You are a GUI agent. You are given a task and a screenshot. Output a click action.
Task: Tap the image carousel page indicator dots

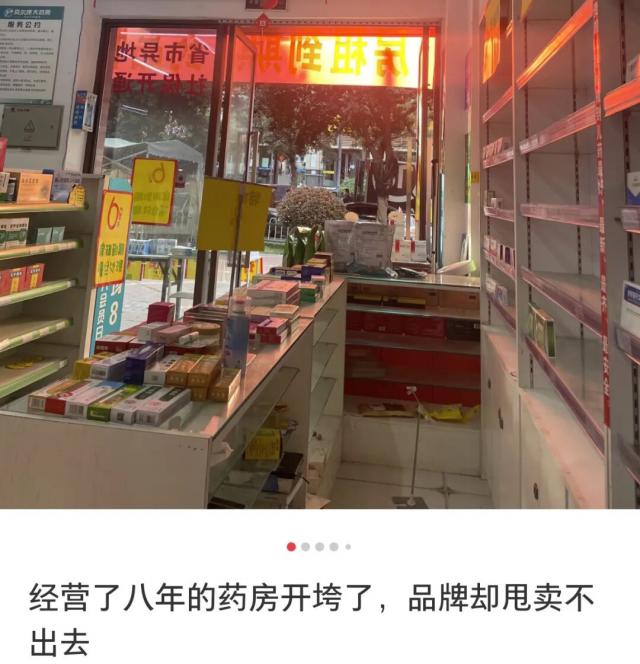tap(319, 547)
